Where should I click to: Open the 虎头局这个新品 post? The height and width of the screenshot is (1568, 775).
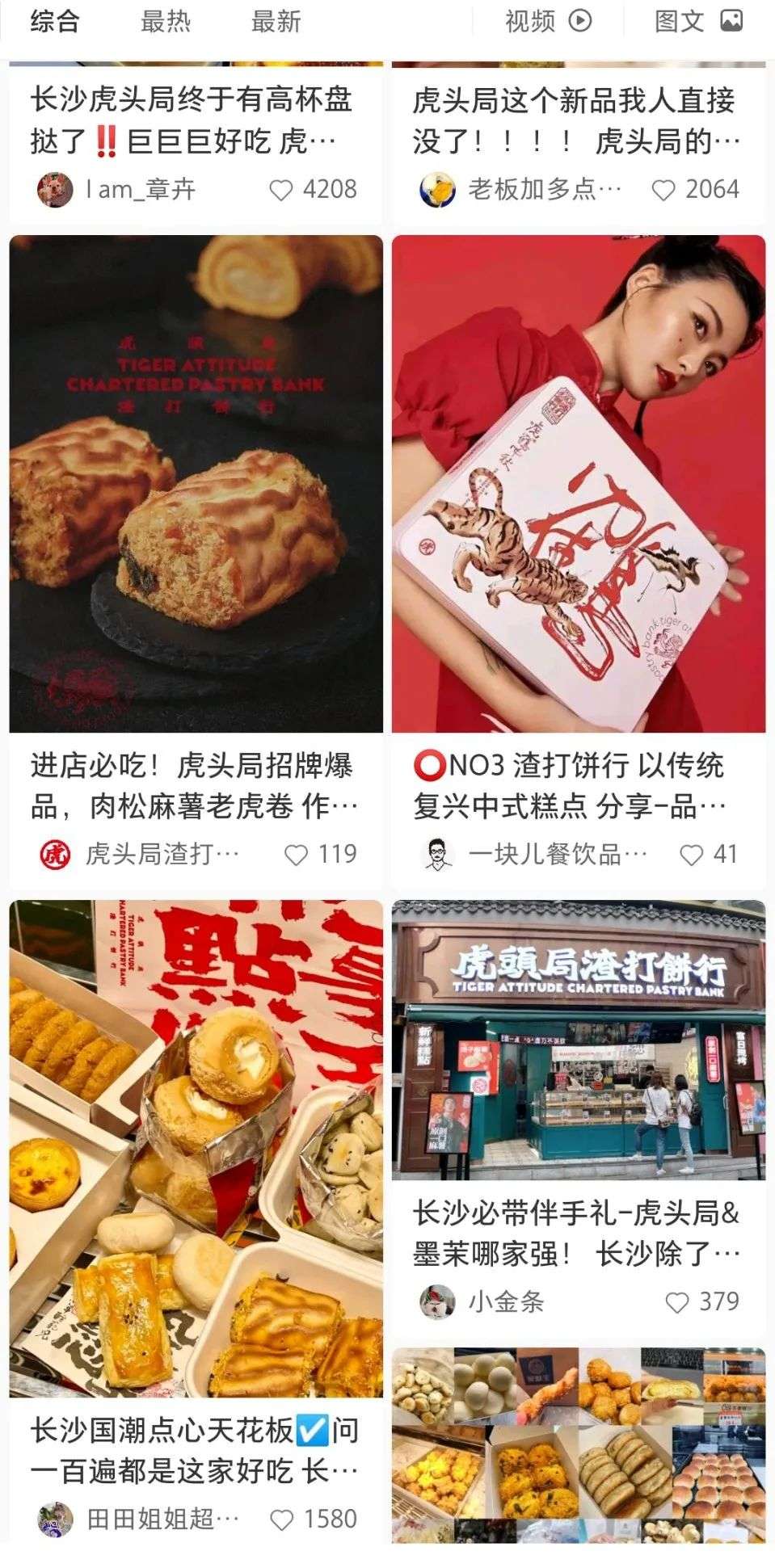coord(575,121)
